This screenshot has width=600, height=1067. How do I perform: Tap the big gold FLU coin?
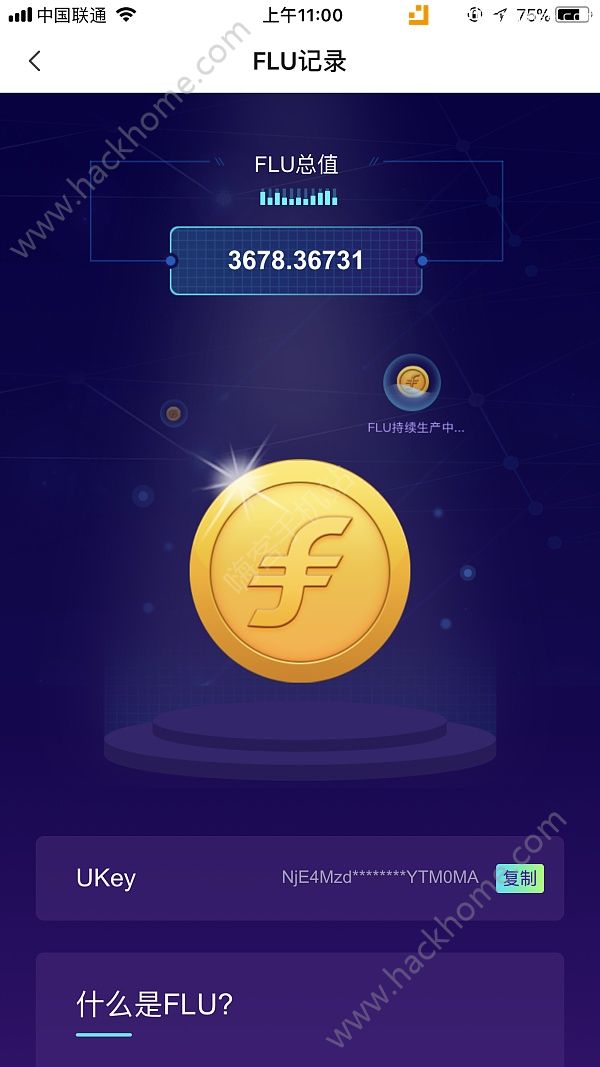(x=300, y=571)
